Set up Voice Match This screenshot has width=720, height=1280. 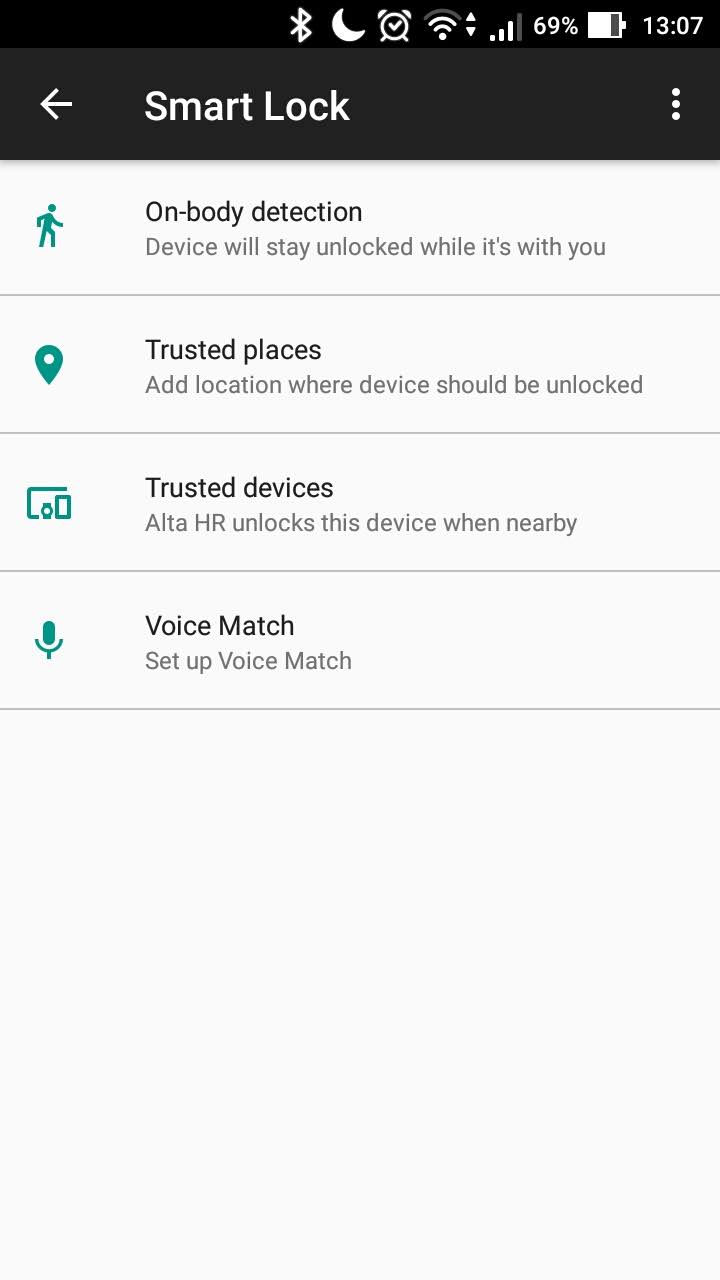click(x=360, y=641)
